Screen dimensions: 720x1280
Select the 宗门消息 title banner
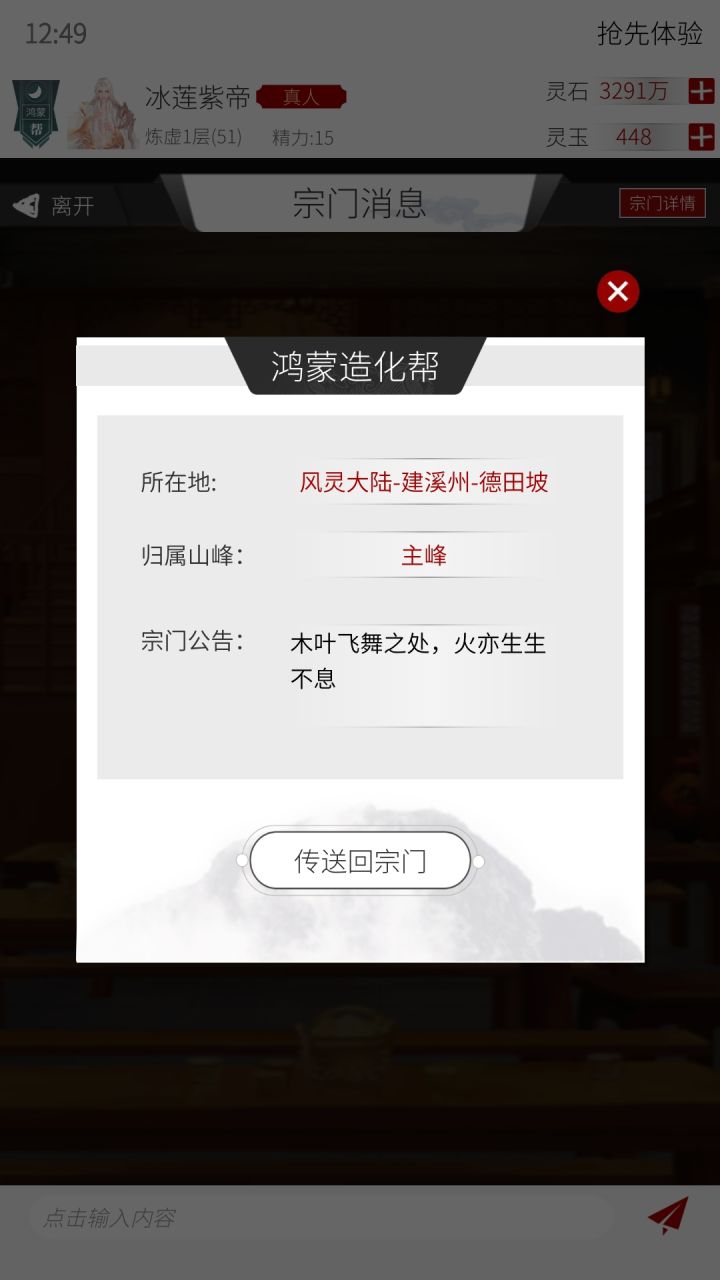pyautogui.click(x=360, y=204)
